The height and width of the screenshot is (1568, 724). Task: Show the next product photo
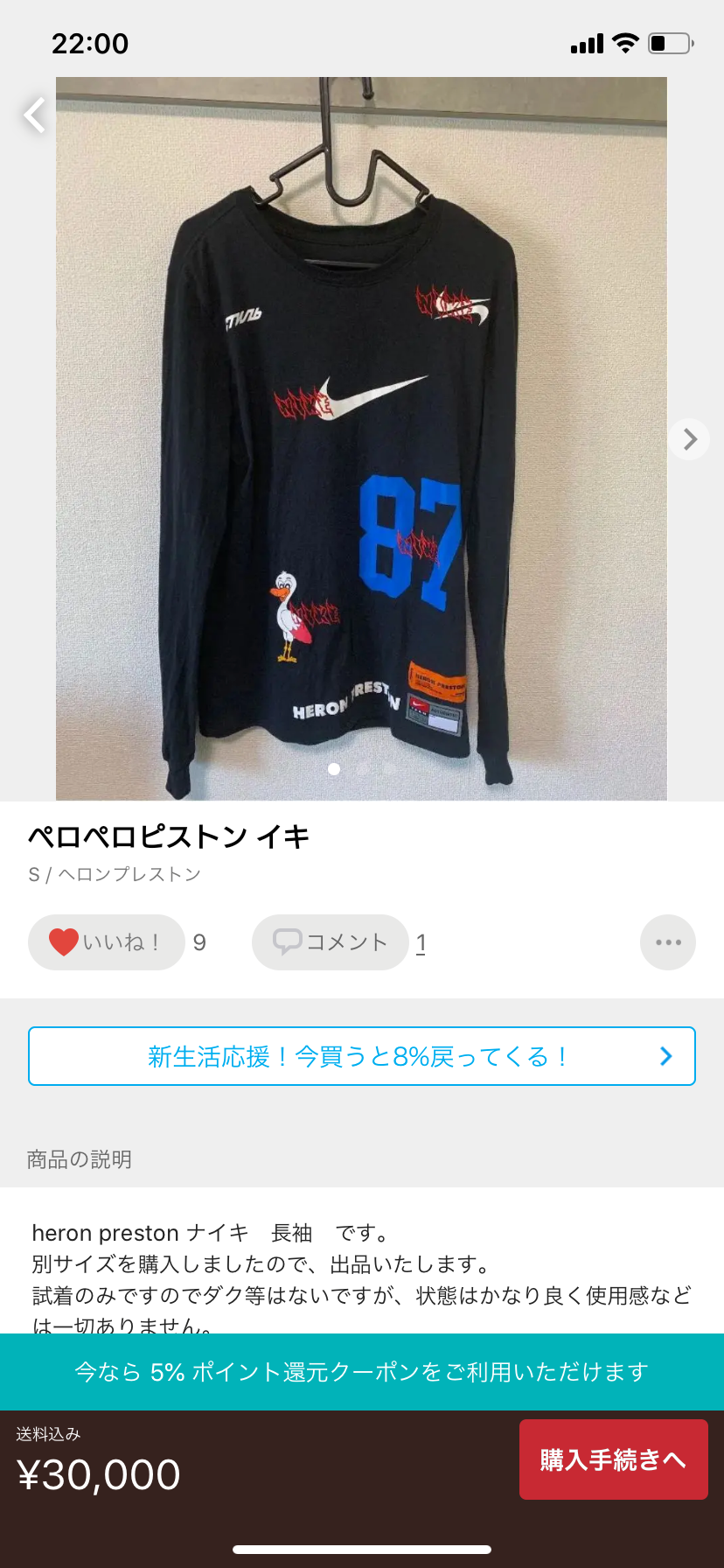(x=689, y=438)
